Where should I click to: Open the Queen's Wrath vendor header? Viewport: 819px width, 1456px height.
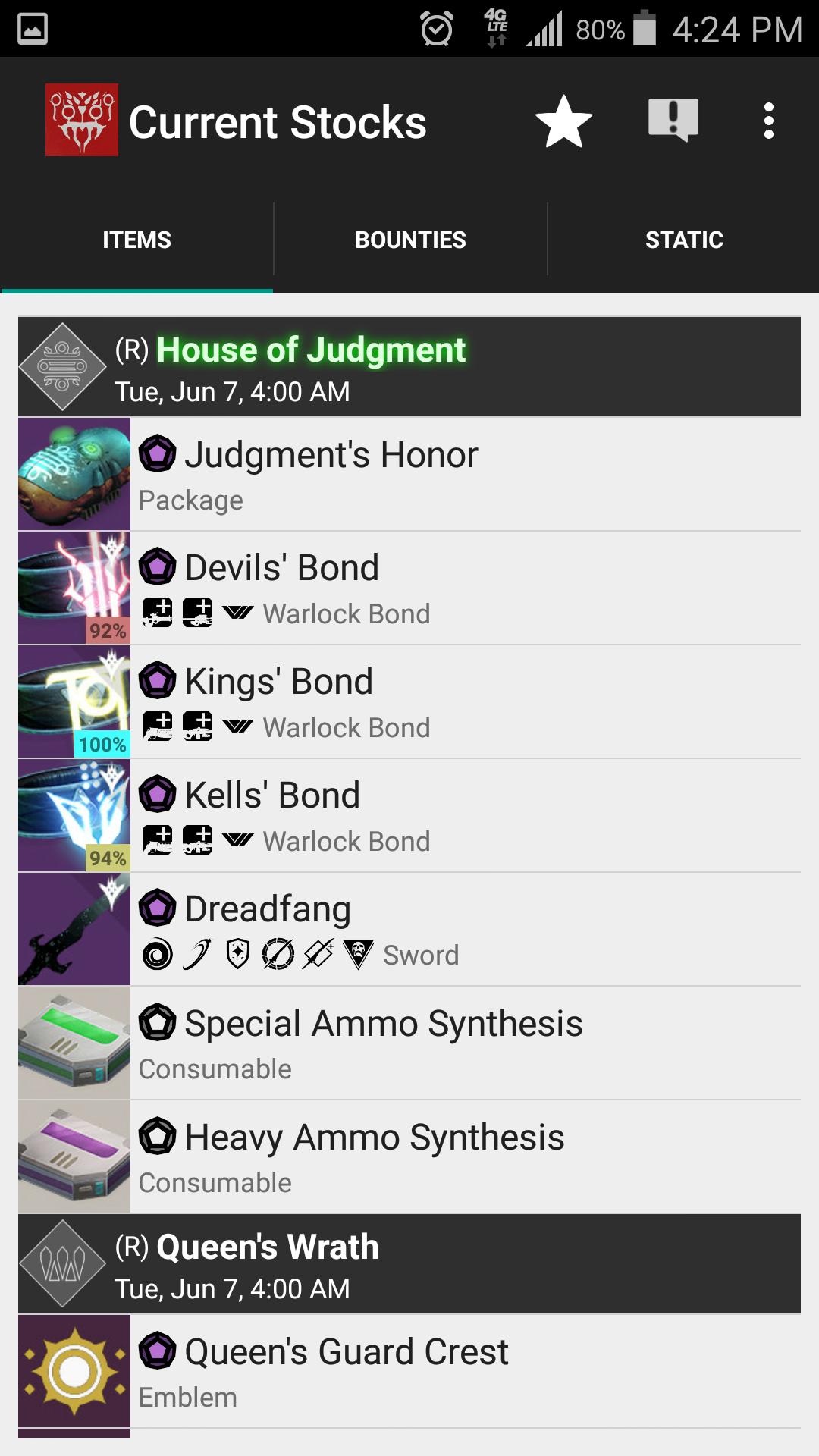click(409, 1264)
